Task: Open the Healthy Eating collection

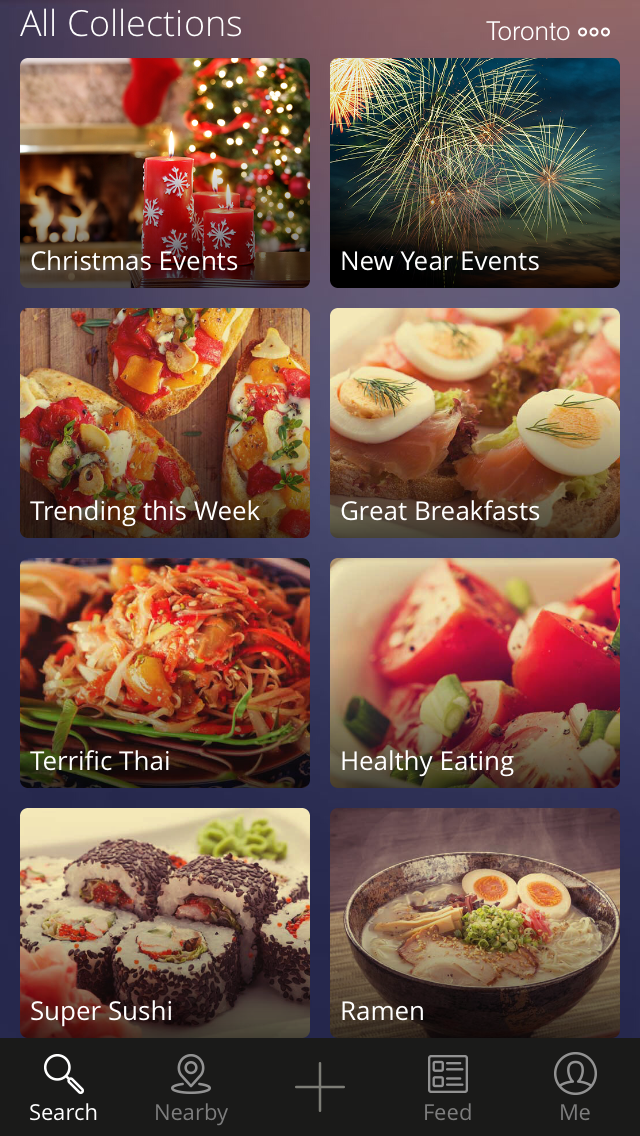Action: [x=475, y=673]
